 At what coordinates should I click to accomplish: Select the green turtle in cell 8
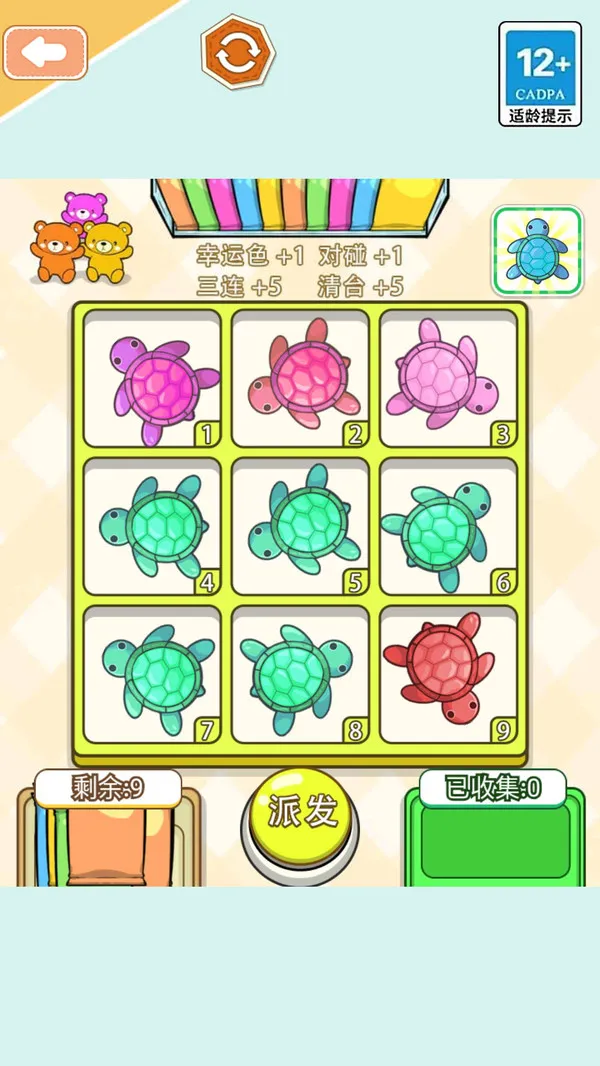pos(301,675)
